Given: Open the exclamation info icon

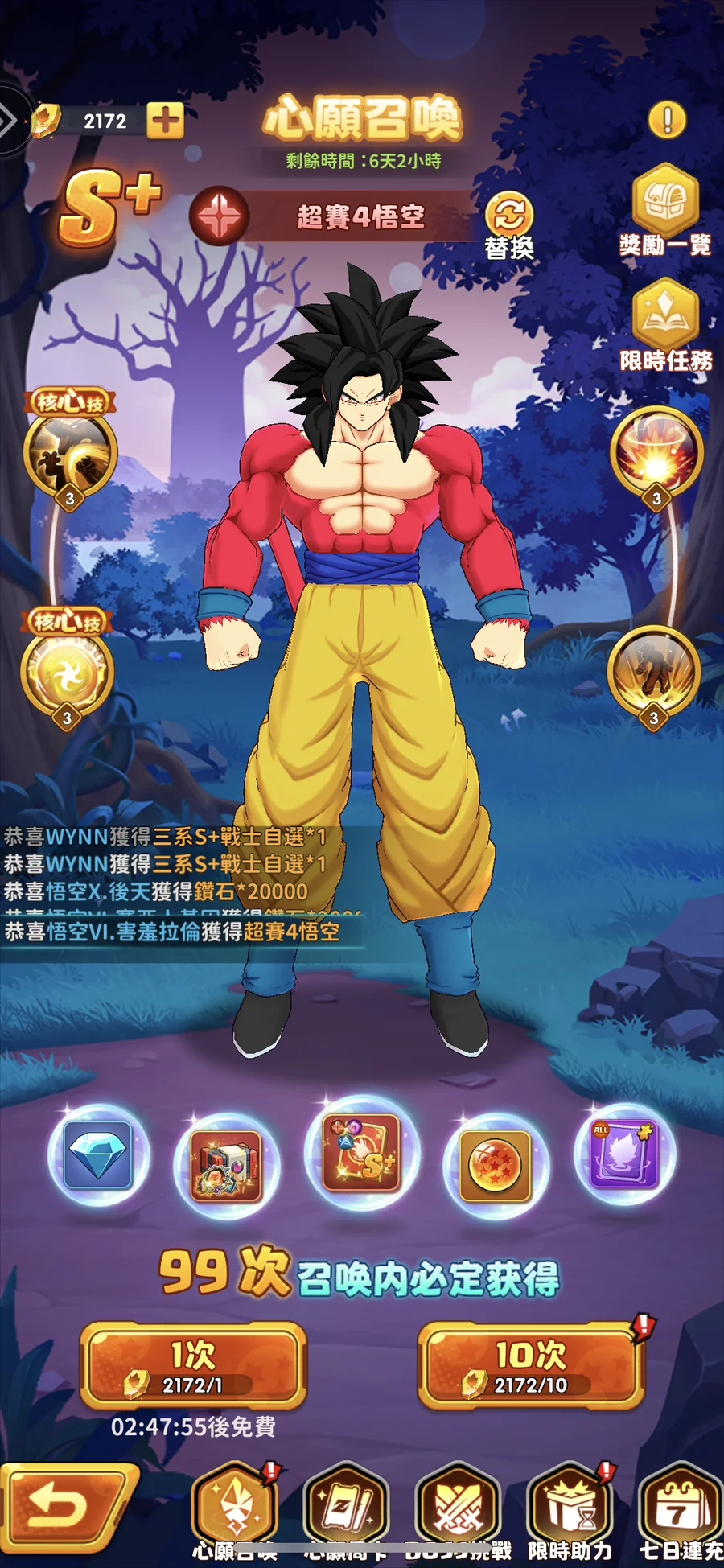Looking at the screenshot, I should 667,120.
